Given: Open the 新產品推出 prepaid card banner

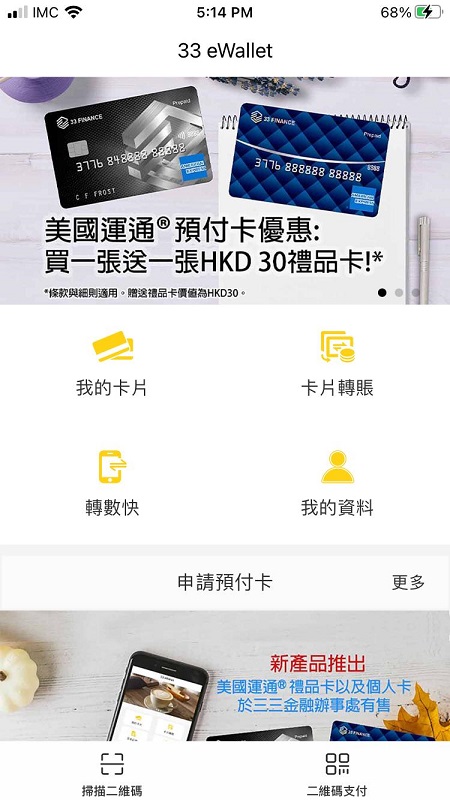Looking at the screenshot, I should click(x=225, y=676).
